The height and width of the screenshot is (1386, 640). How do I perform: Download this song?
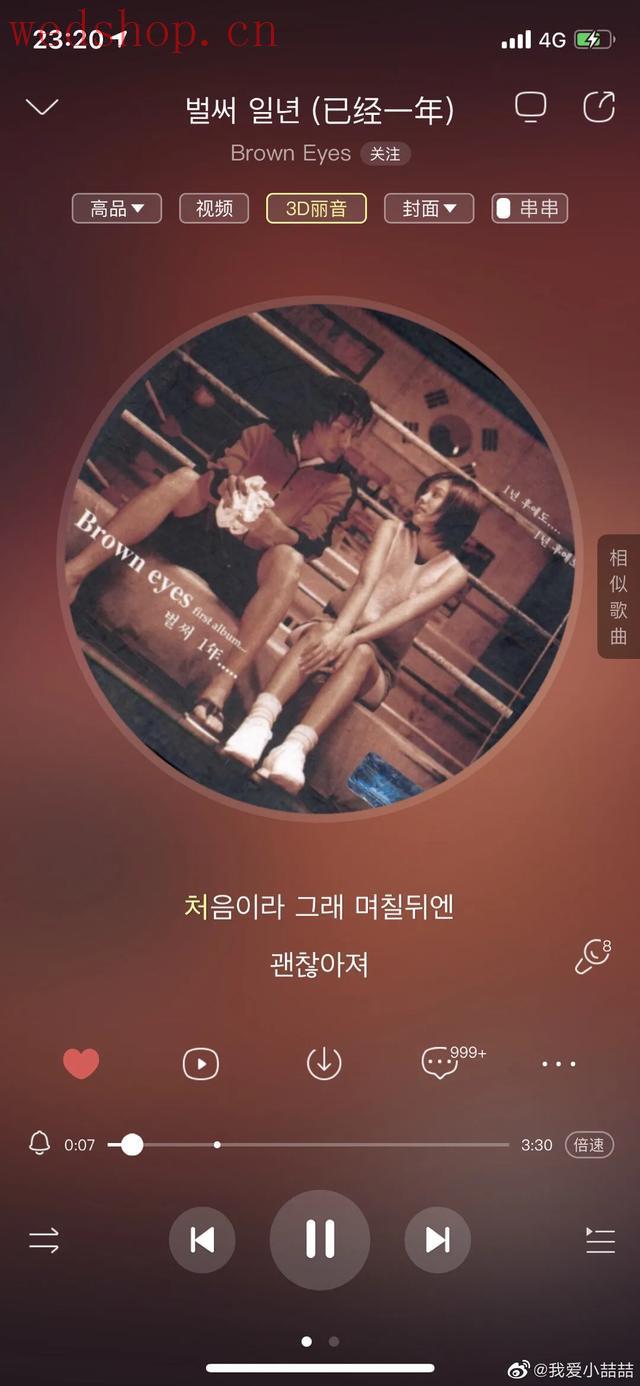(x=323, y=1063)
